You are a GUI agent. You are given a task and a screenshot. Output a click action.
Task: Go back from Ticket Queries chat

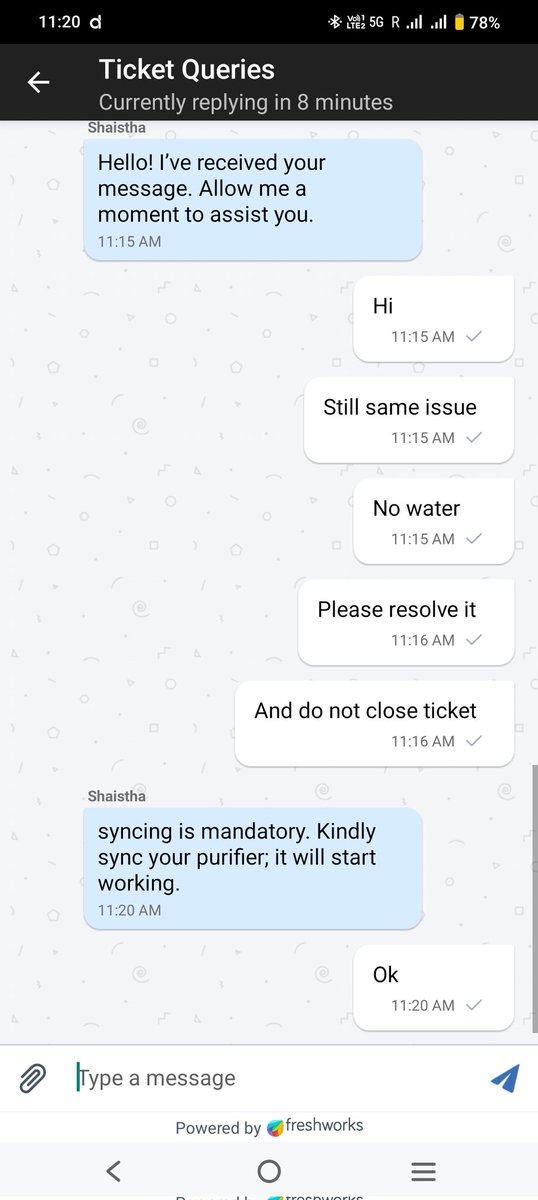coord(38,83)
